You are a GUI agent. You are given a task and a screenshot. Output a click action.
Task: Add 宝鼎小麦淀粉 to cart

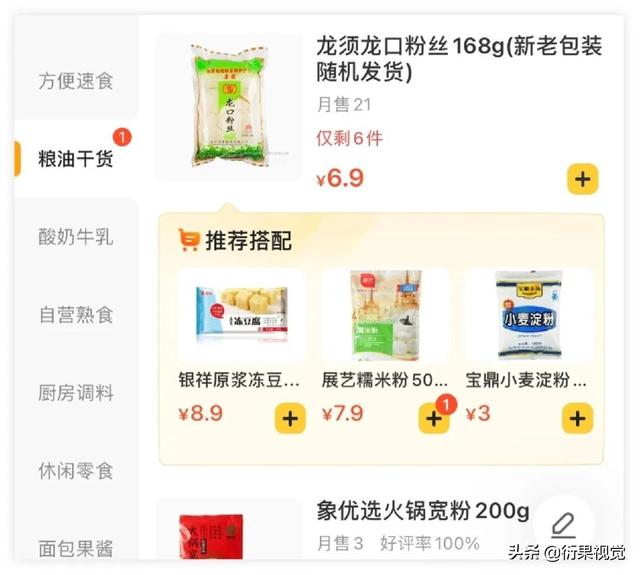[x=577, y=418]
